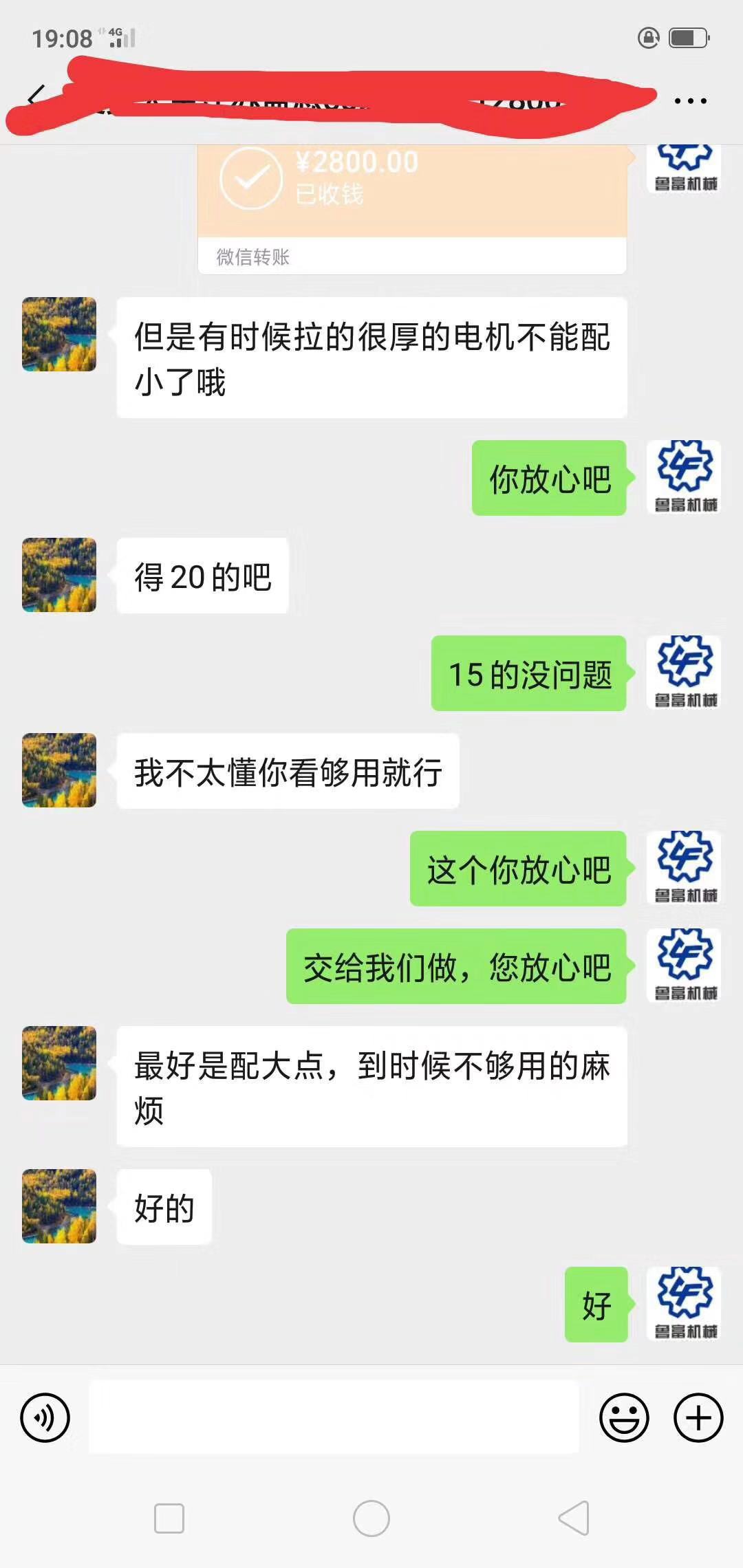The height and width of the screenshot is (1568, 743).
Task: Open the emoji picker icon
Action: (623, 1417)
